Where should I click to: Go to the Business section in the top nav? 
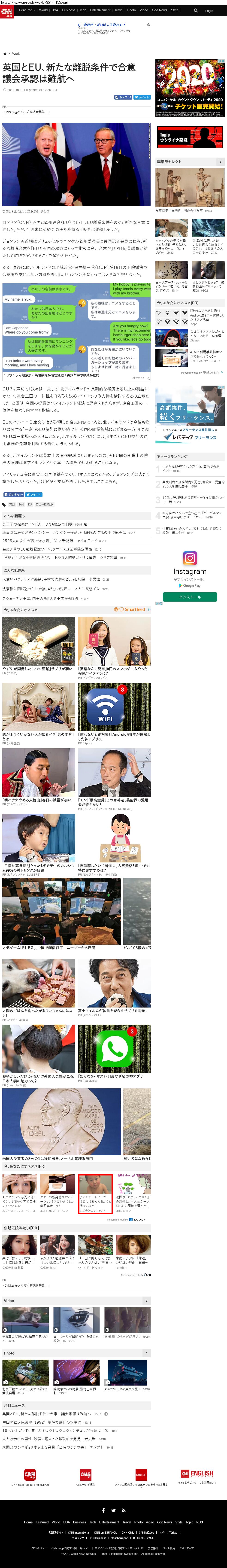(69, 10)
